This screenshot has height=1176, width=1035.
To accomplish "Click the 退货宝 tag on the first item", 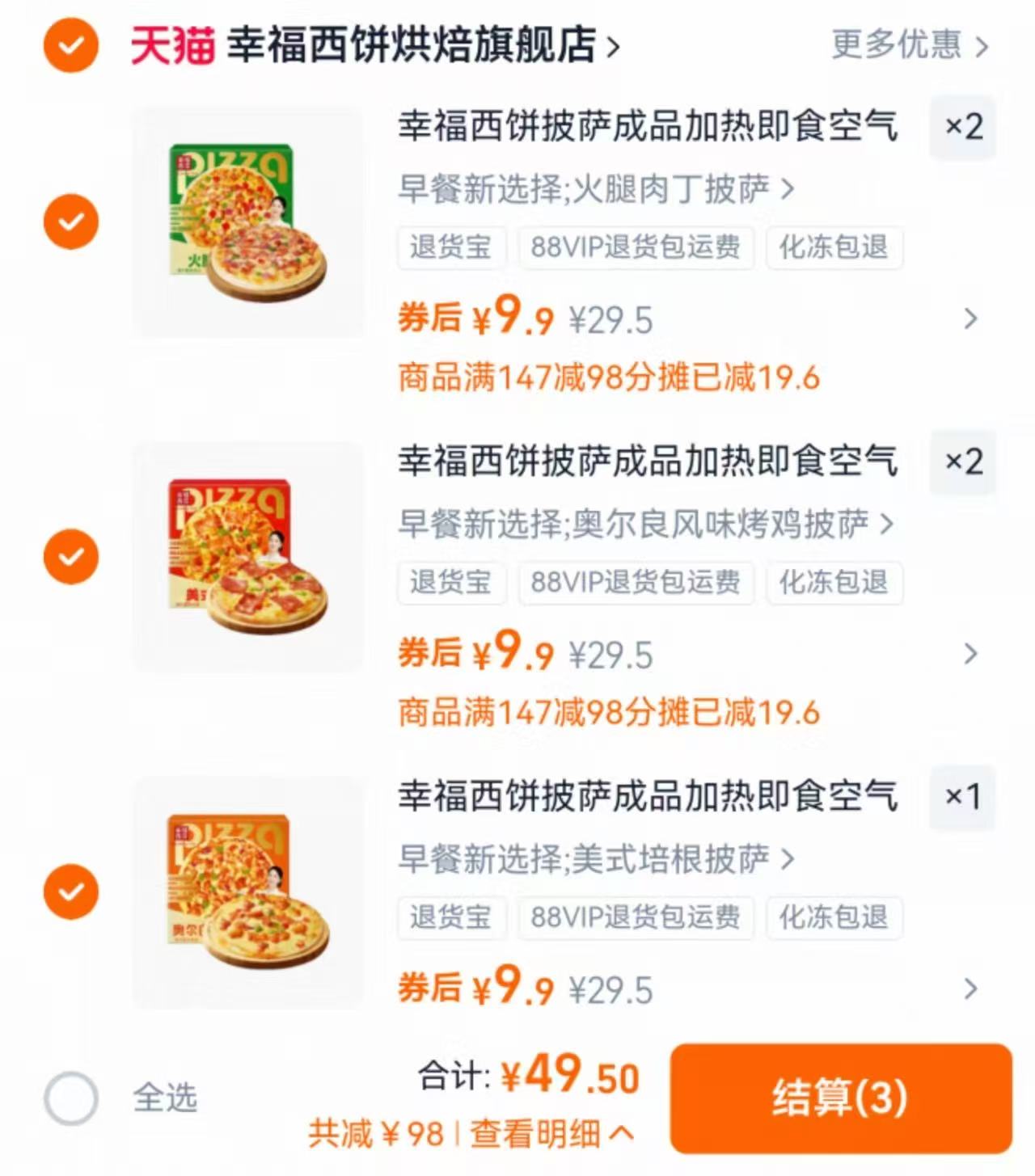I will coord(450,249).
